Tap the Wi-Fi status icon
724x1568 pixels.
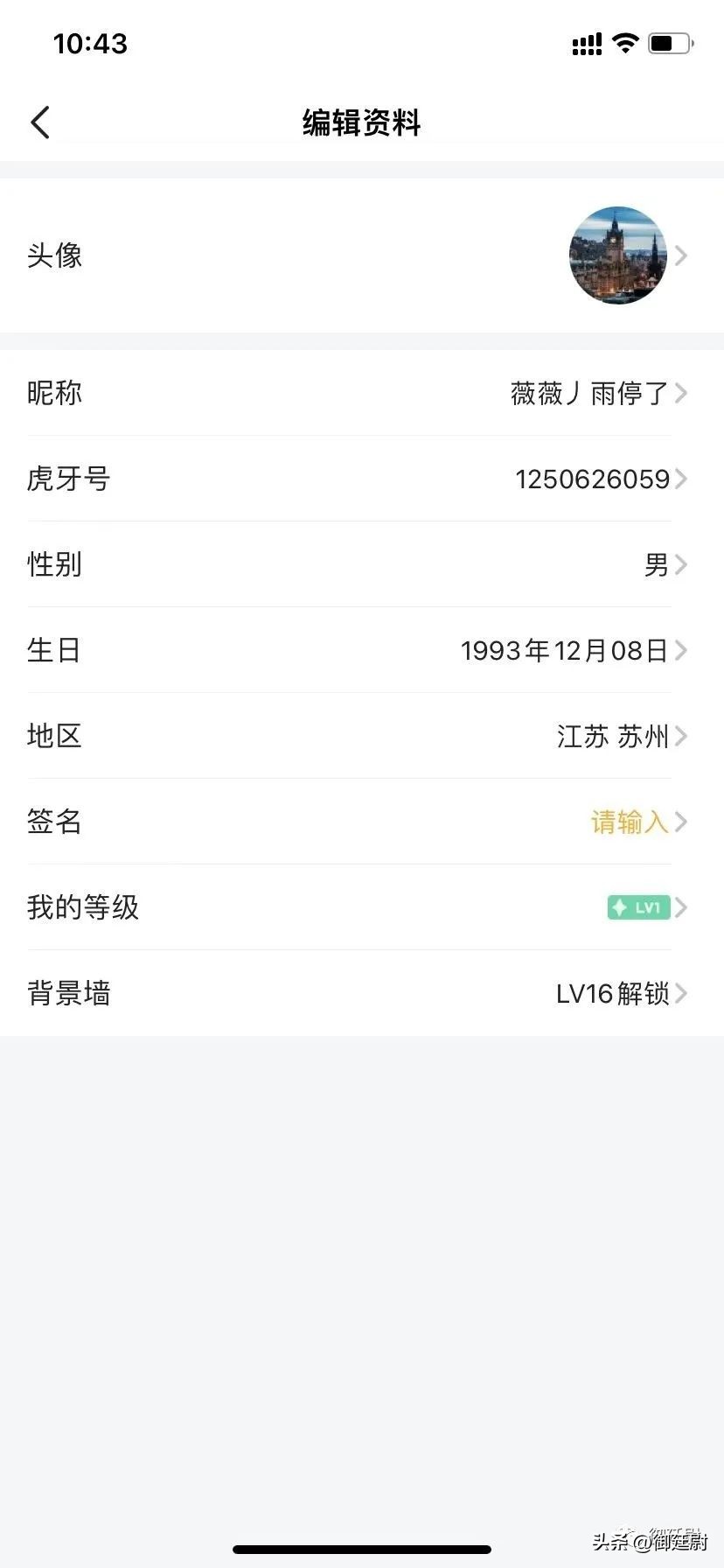click(626, 42)
